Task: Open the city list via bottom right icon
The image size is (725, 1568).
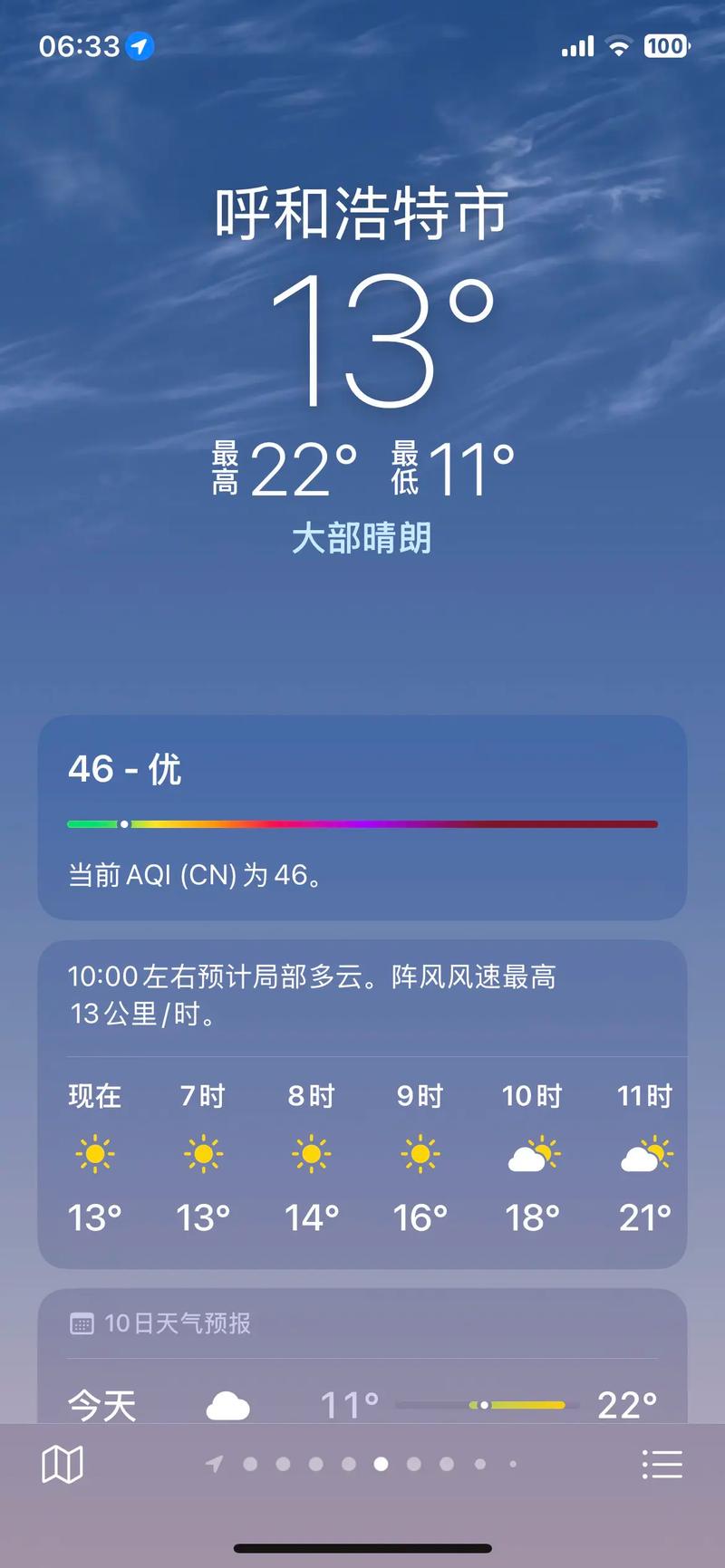Action: [664, 1463]
